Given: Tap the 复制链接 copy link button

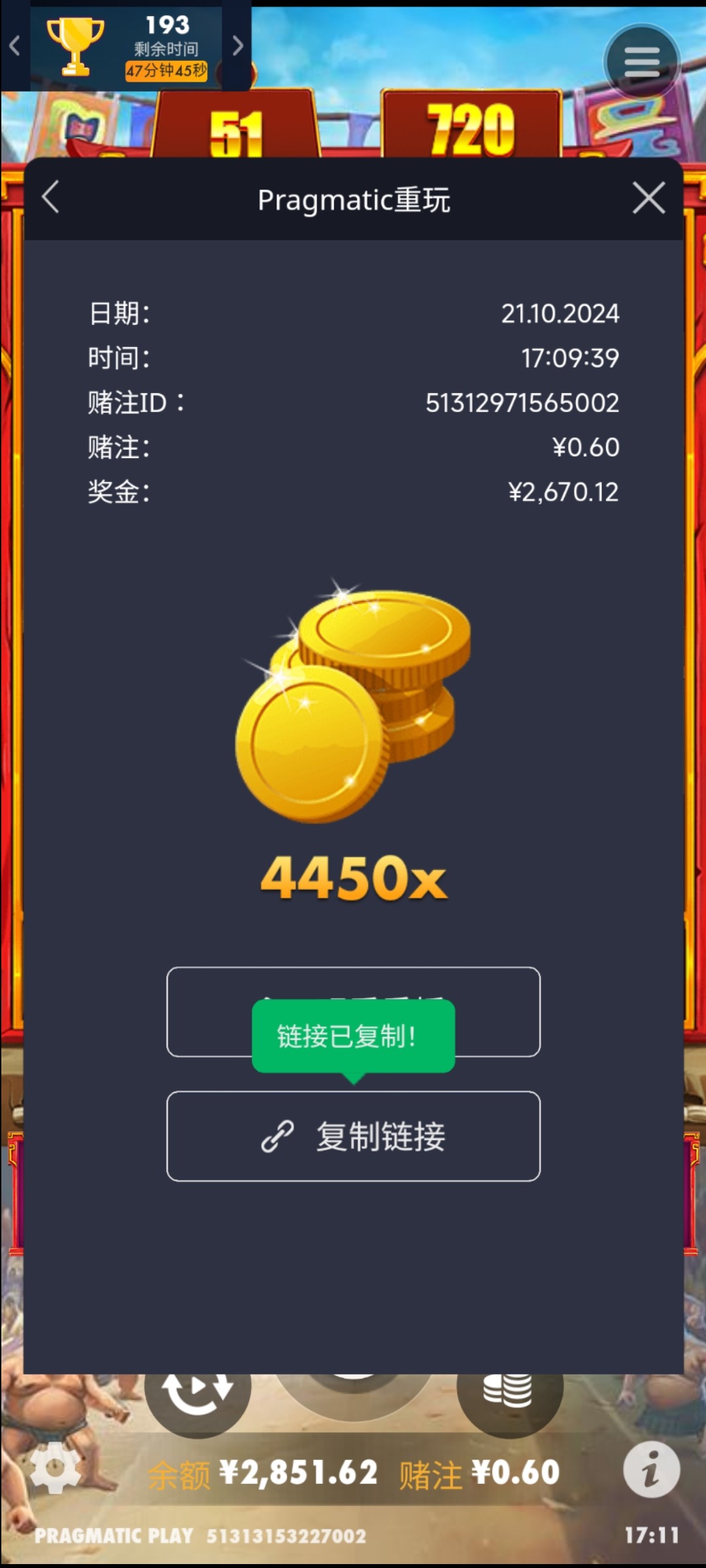Looking at the screenshot, I should click(353, 1136).
